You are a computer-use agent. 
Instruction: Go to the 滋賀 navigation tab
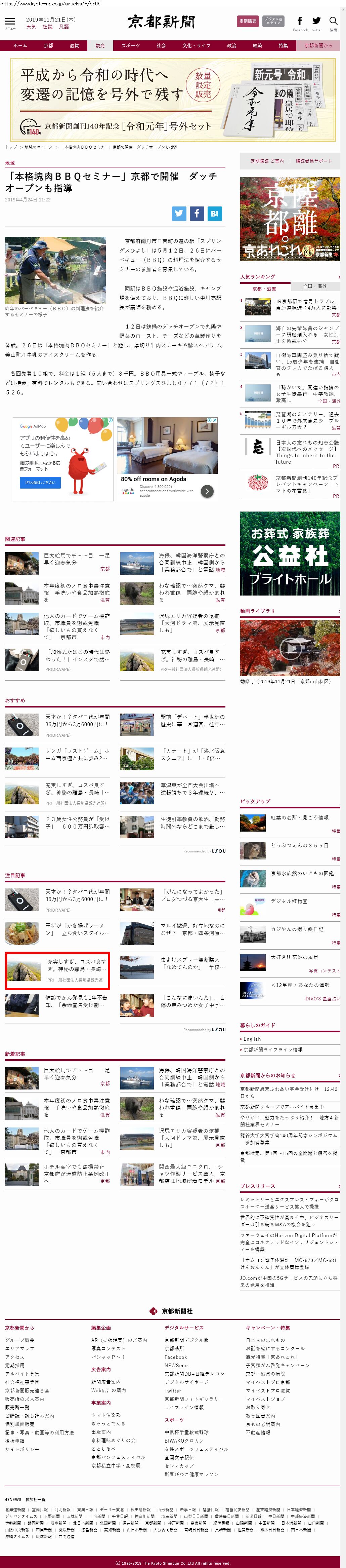74,46
